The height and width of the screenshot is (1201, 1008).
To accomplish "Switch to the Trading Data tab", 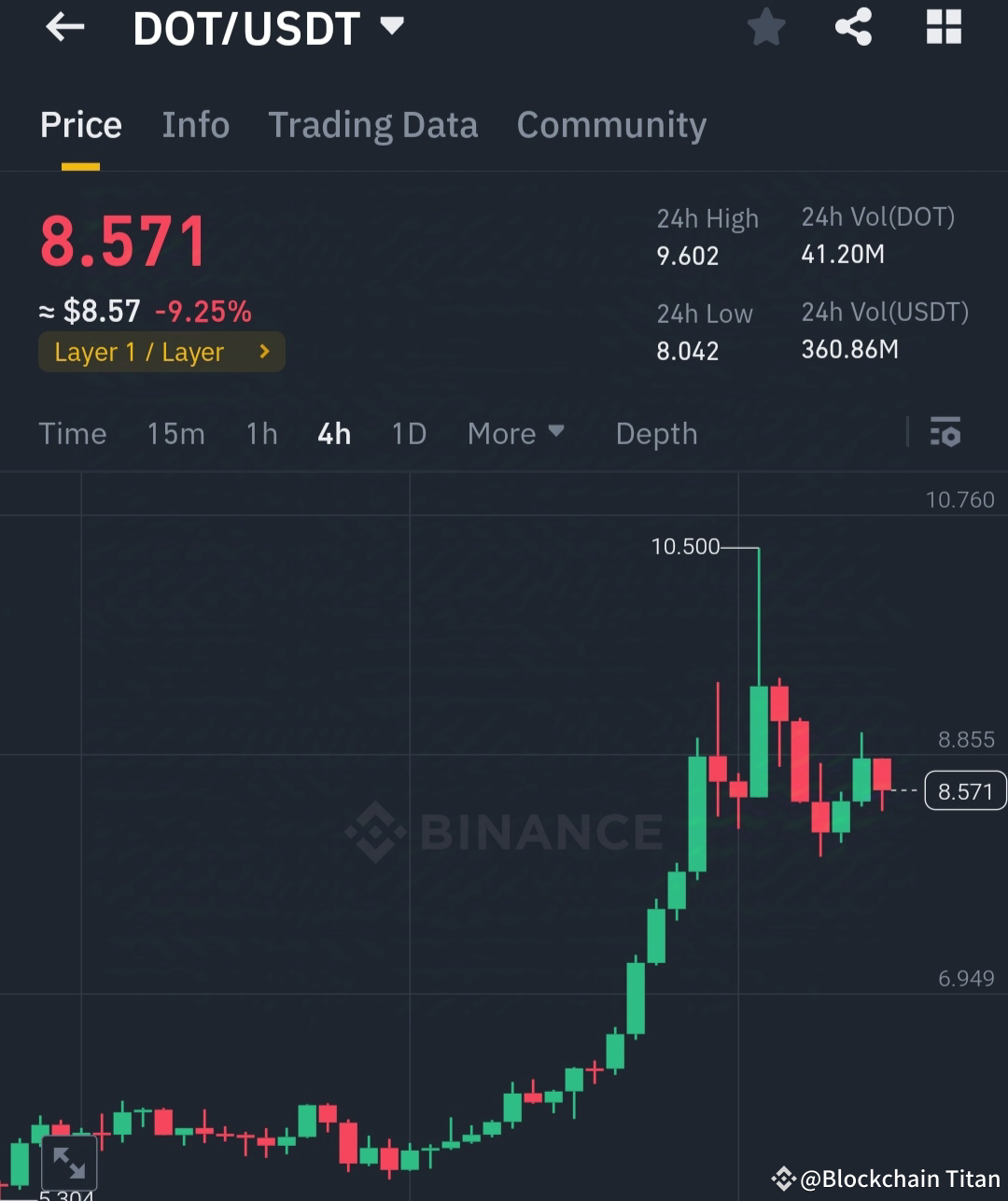I will click(x=373, y=125).
